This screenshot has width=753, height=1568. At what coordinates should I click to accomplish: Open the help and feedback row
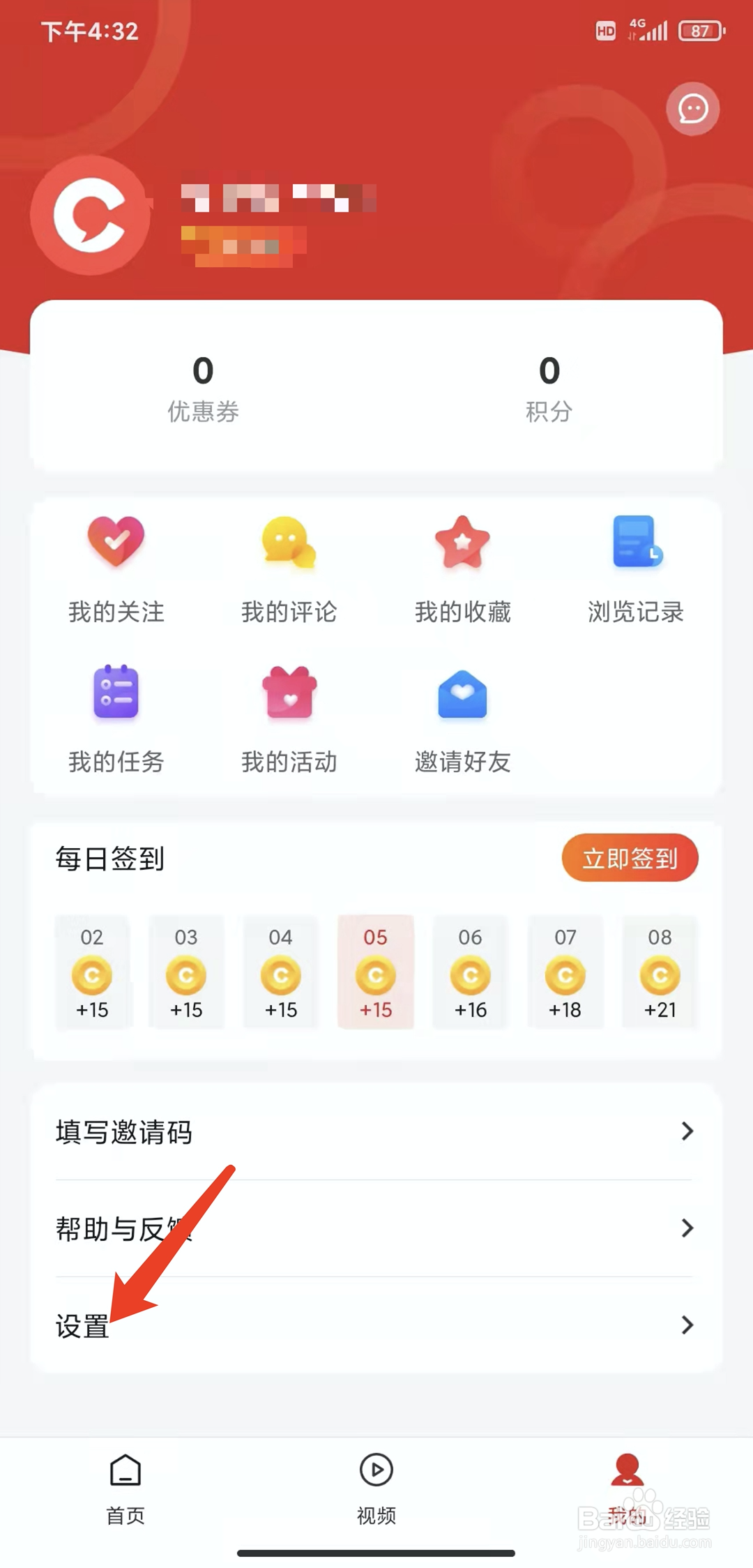[x=375, y=1228]
